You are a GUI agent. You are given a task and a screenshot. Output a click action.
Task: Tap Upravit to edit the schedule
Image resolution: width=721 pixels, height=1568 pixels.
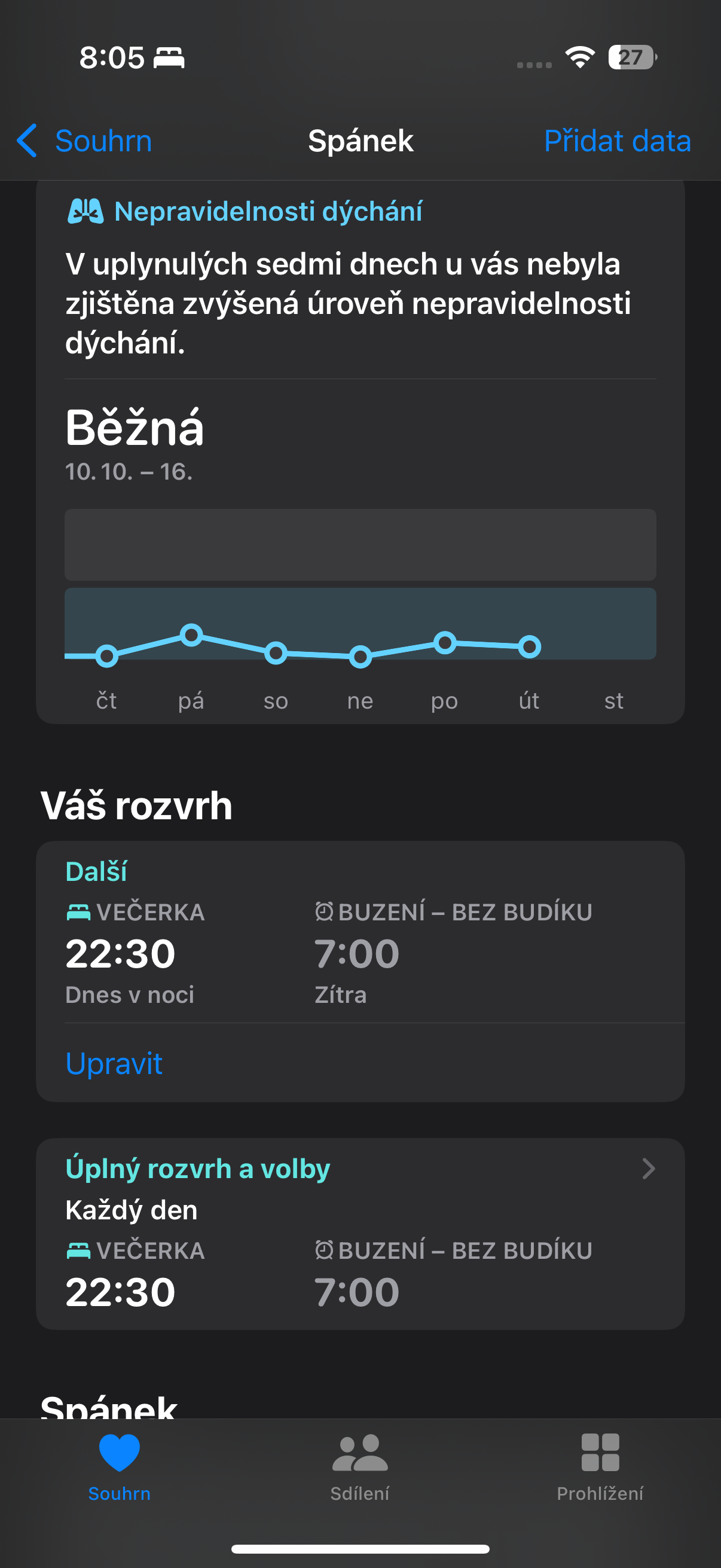[x=114, y=1063]
